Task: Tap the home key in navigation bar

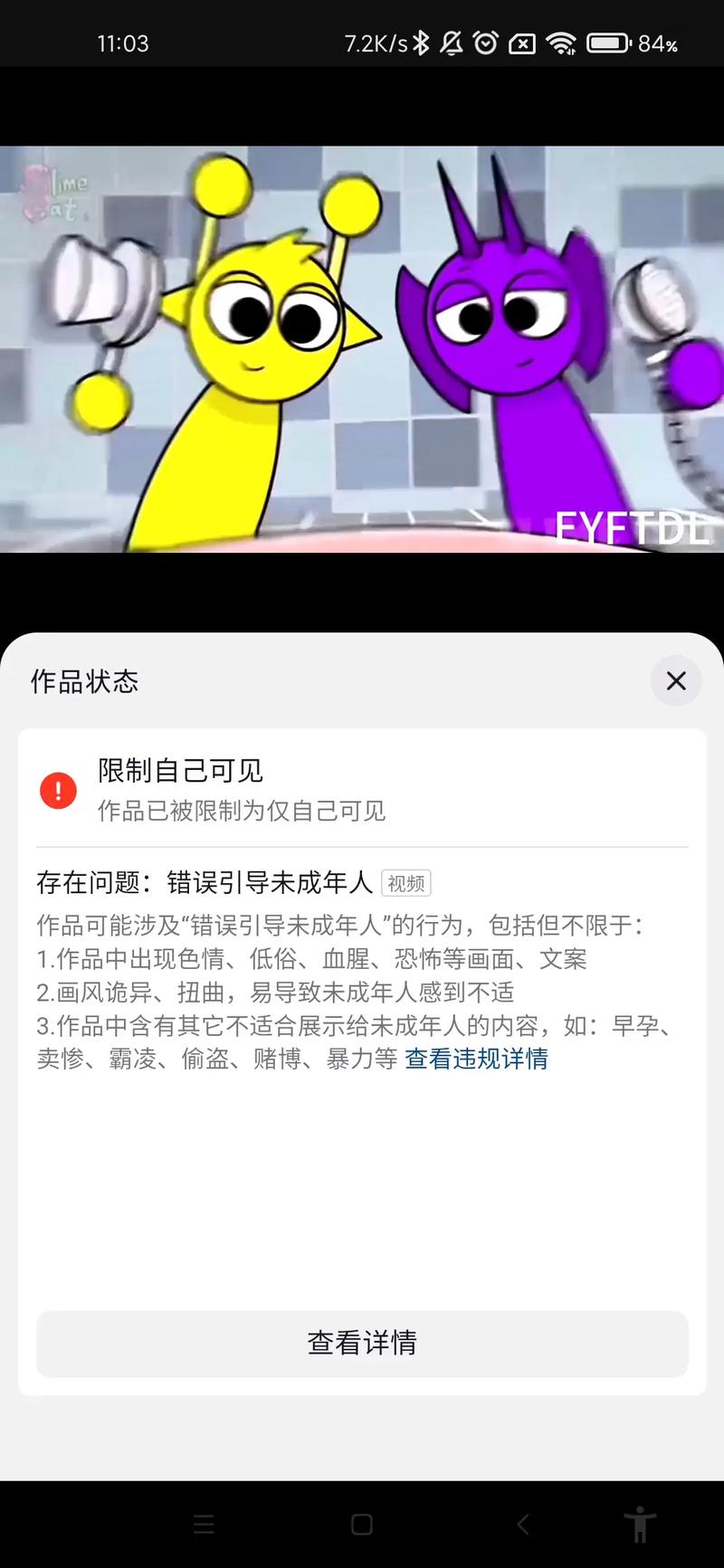Action: [x=361, y=1524]
